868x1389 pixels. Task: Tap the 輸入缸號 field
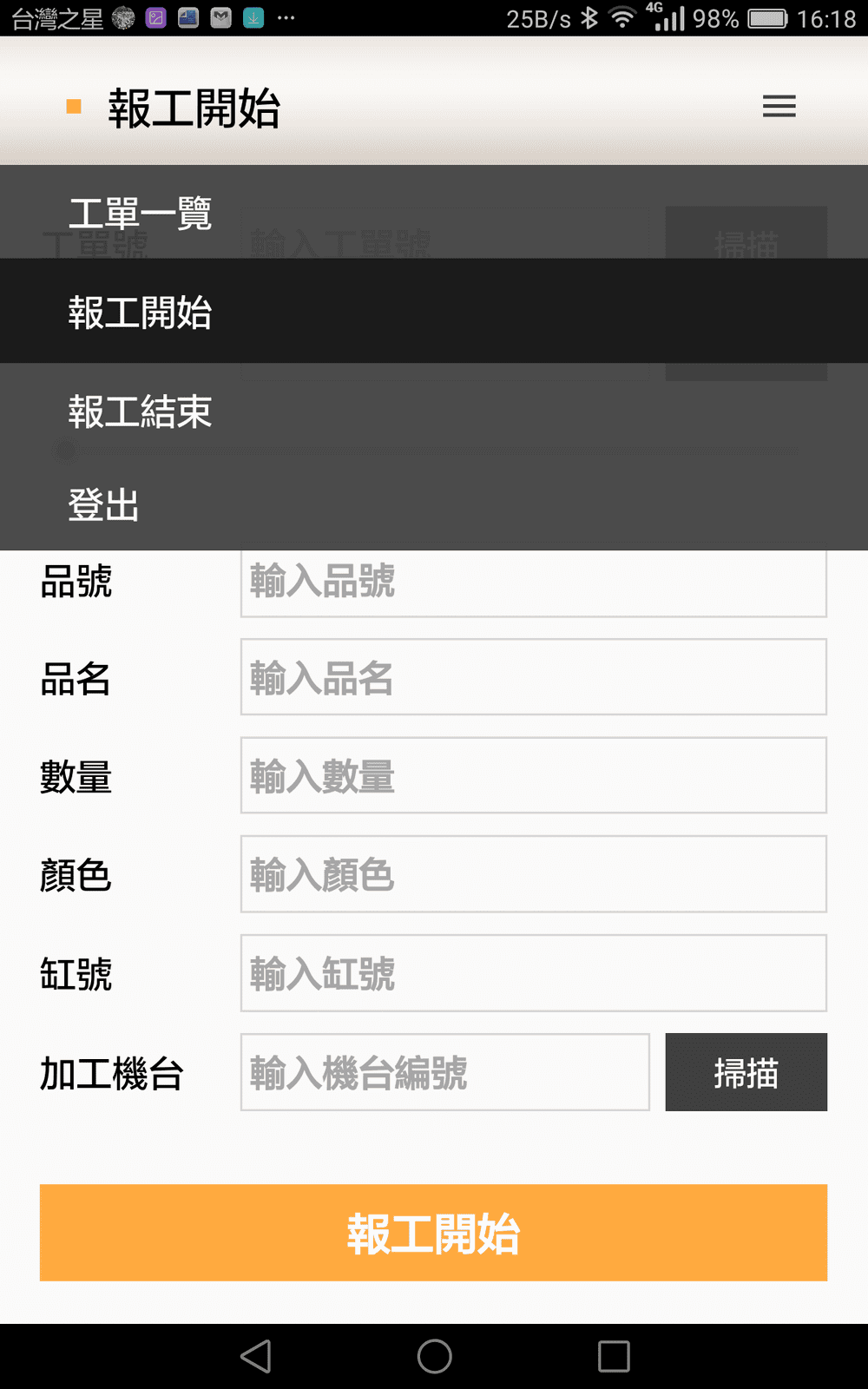tap(533, 973)
